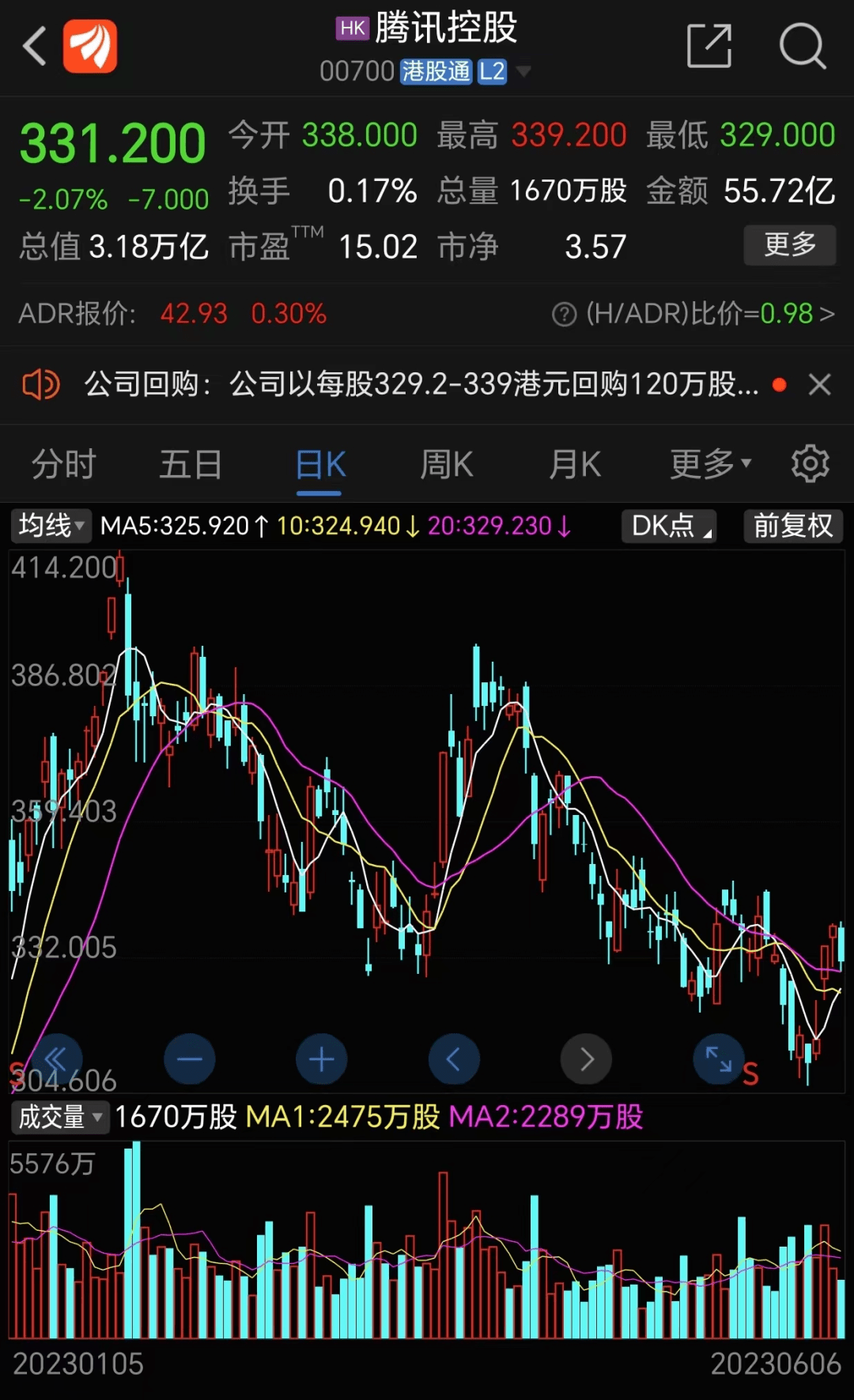The height and width of the screenshot is (1400, 854).
Task: Zoom out chart with minus button
Action: [x=190, y=1059]
